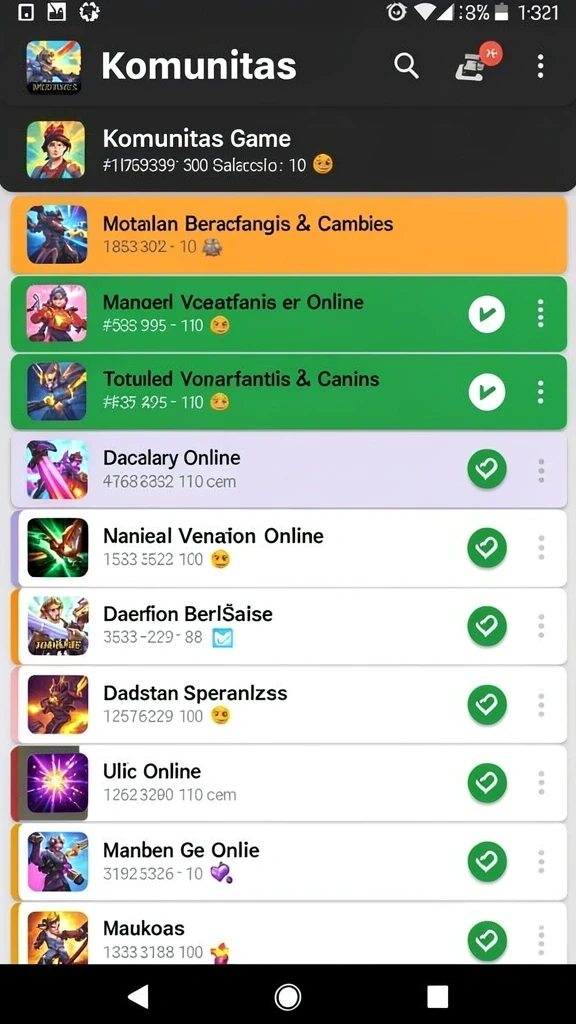Open search in the Komunitas app bar
Viewport: 576px width, 1024px height.
coord(406,66)
